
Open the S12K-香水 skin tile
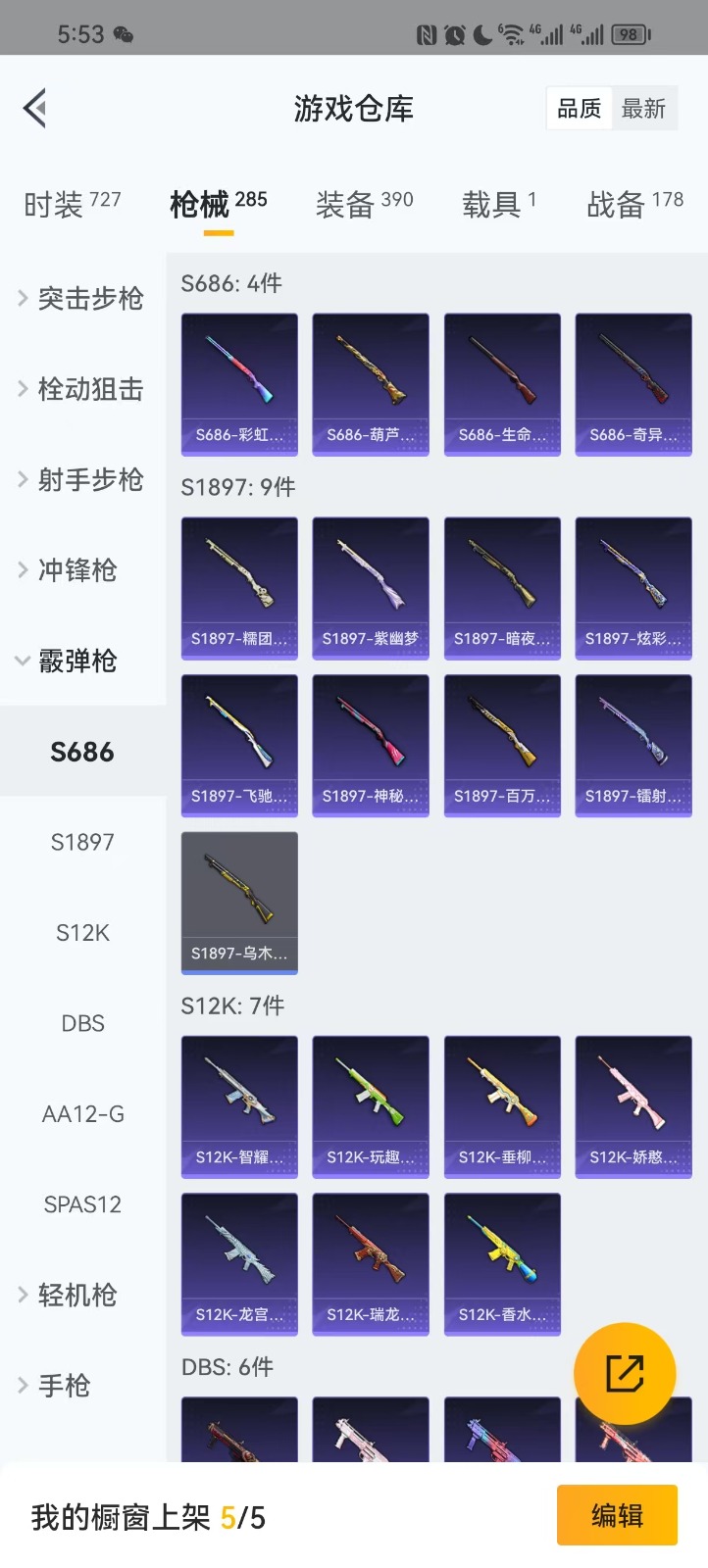[502, 1263]
